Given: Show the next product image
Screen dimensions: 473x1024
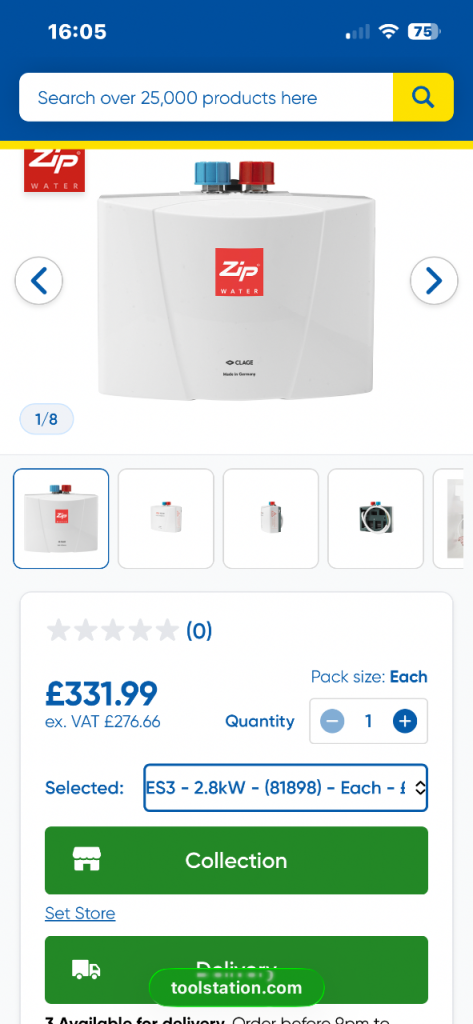Looking at the screenshot, I should coord(434,281).
